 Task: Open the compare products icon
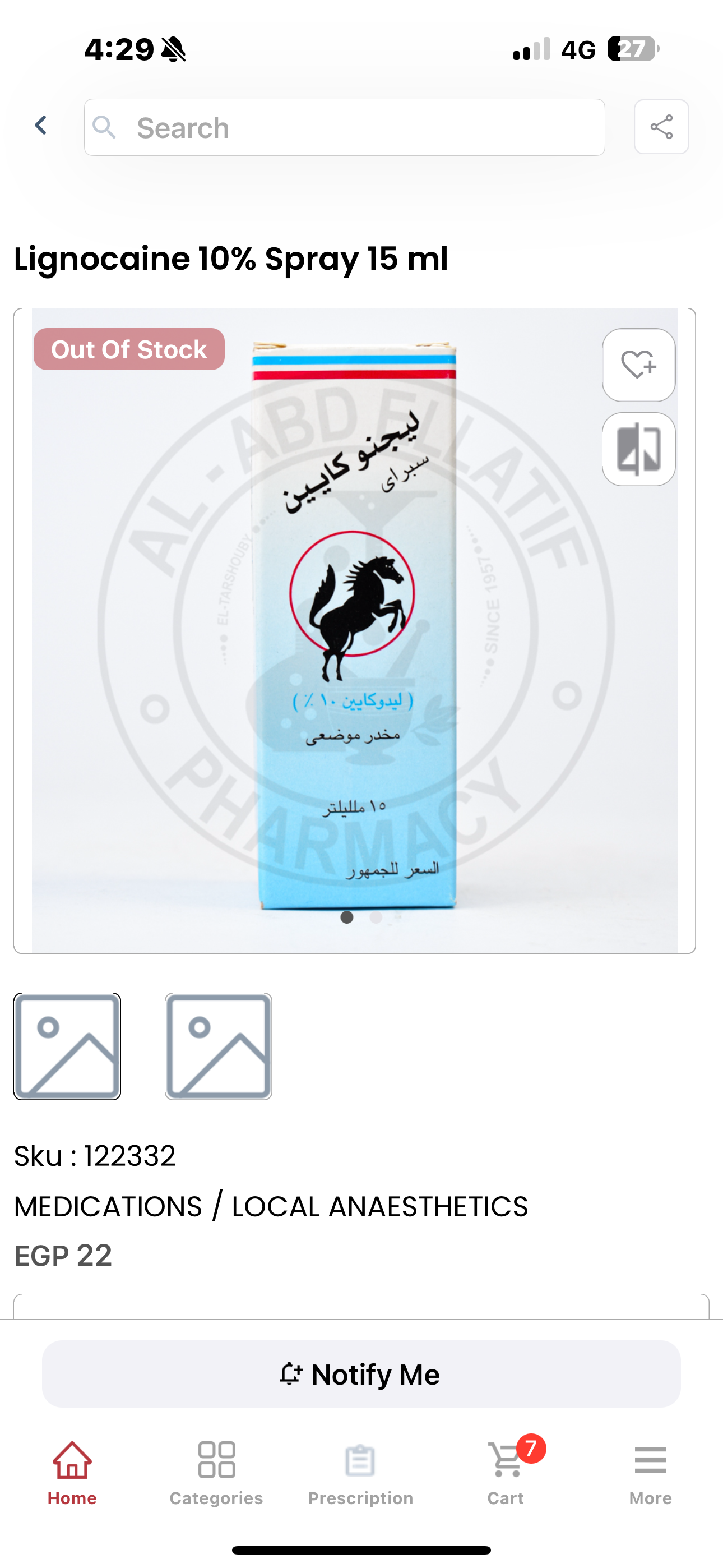pos(638,449)
